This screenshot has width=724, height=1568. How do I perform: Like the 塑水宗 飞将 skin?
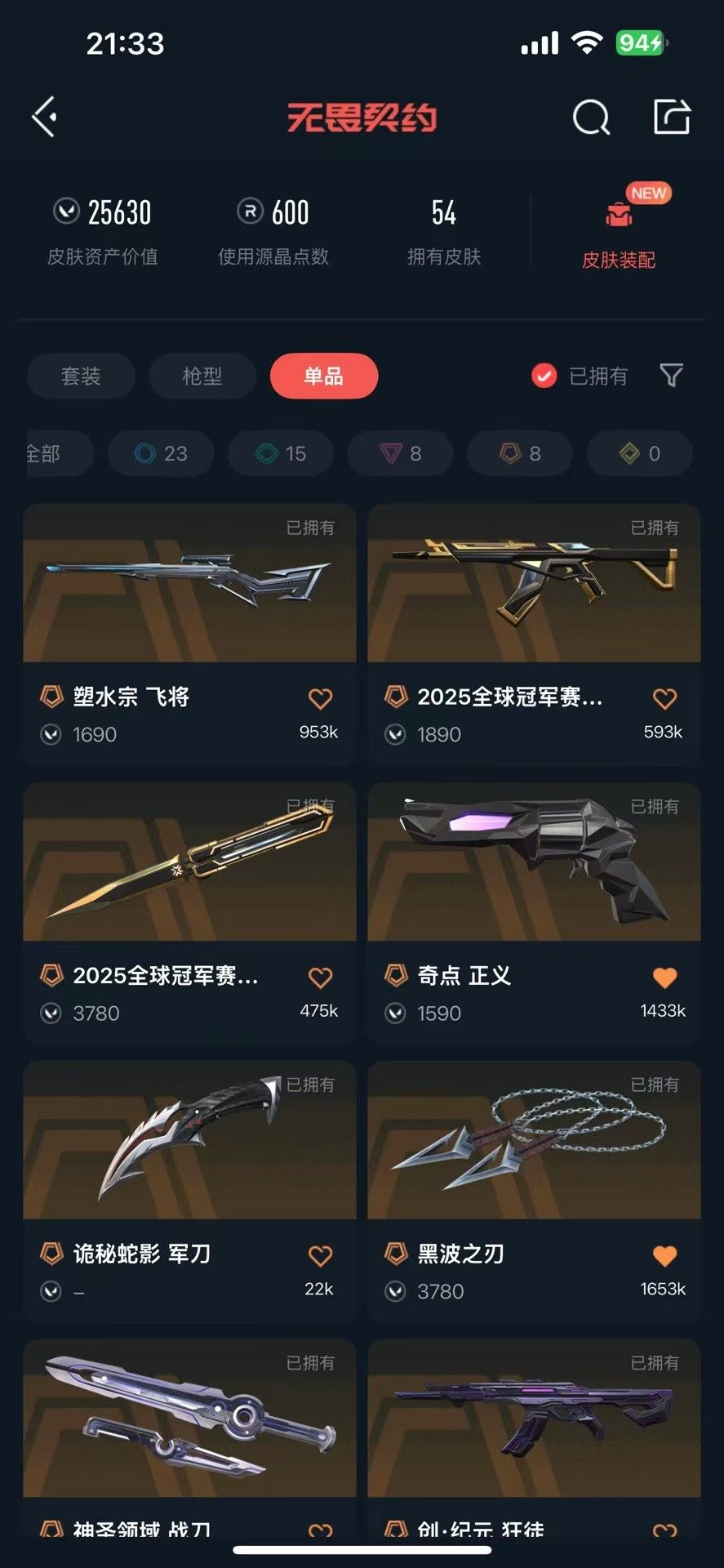[320, 698]
